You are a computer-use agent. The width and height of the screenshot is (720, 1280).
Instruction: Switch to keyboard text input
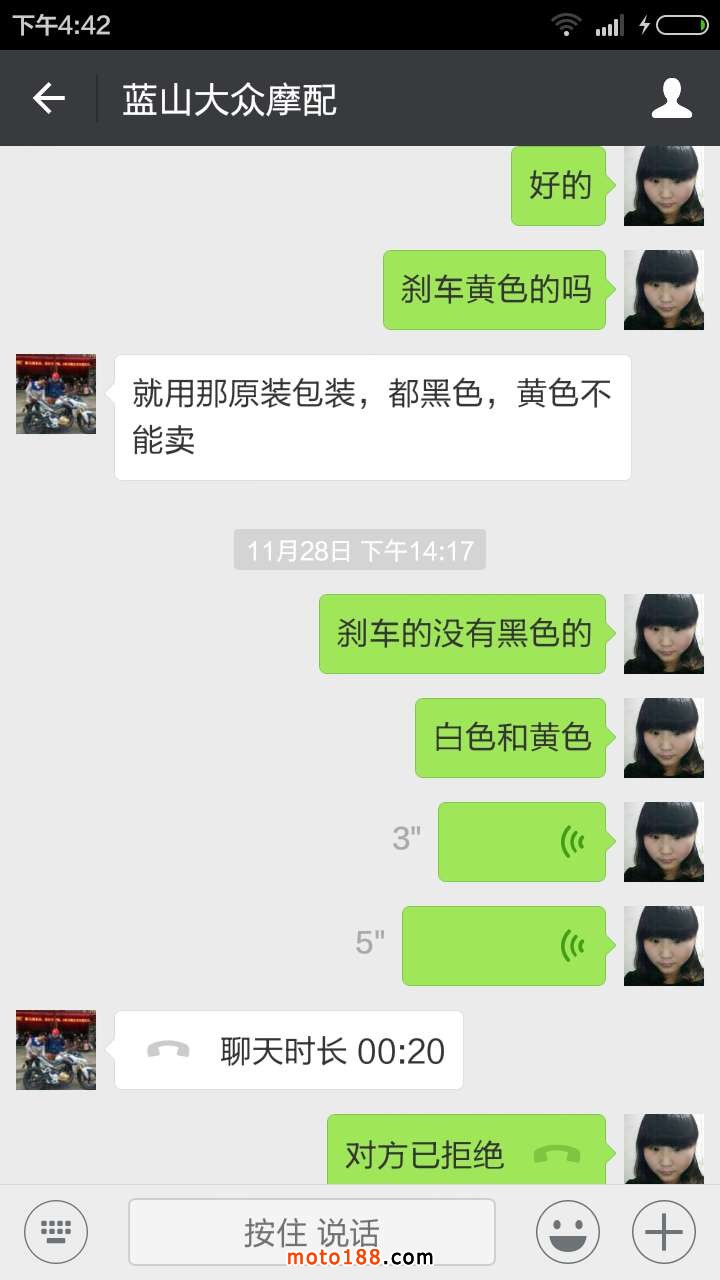[x=56, y=1231]
